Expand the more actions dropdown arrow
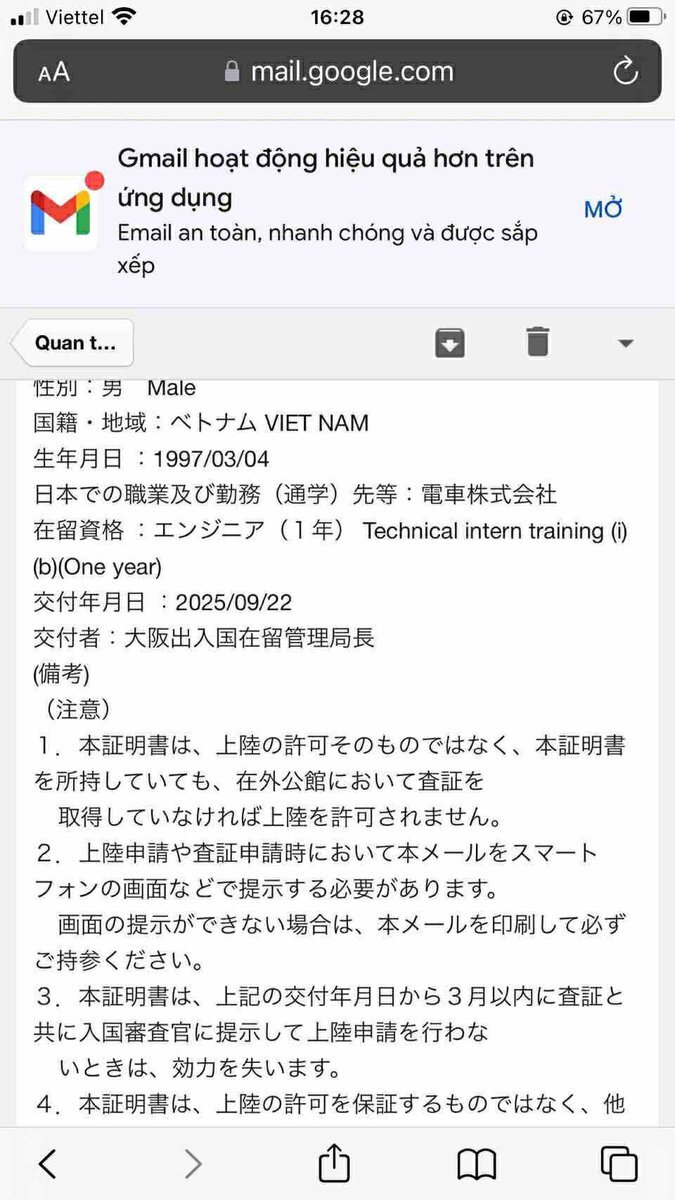 click(626, 344)
